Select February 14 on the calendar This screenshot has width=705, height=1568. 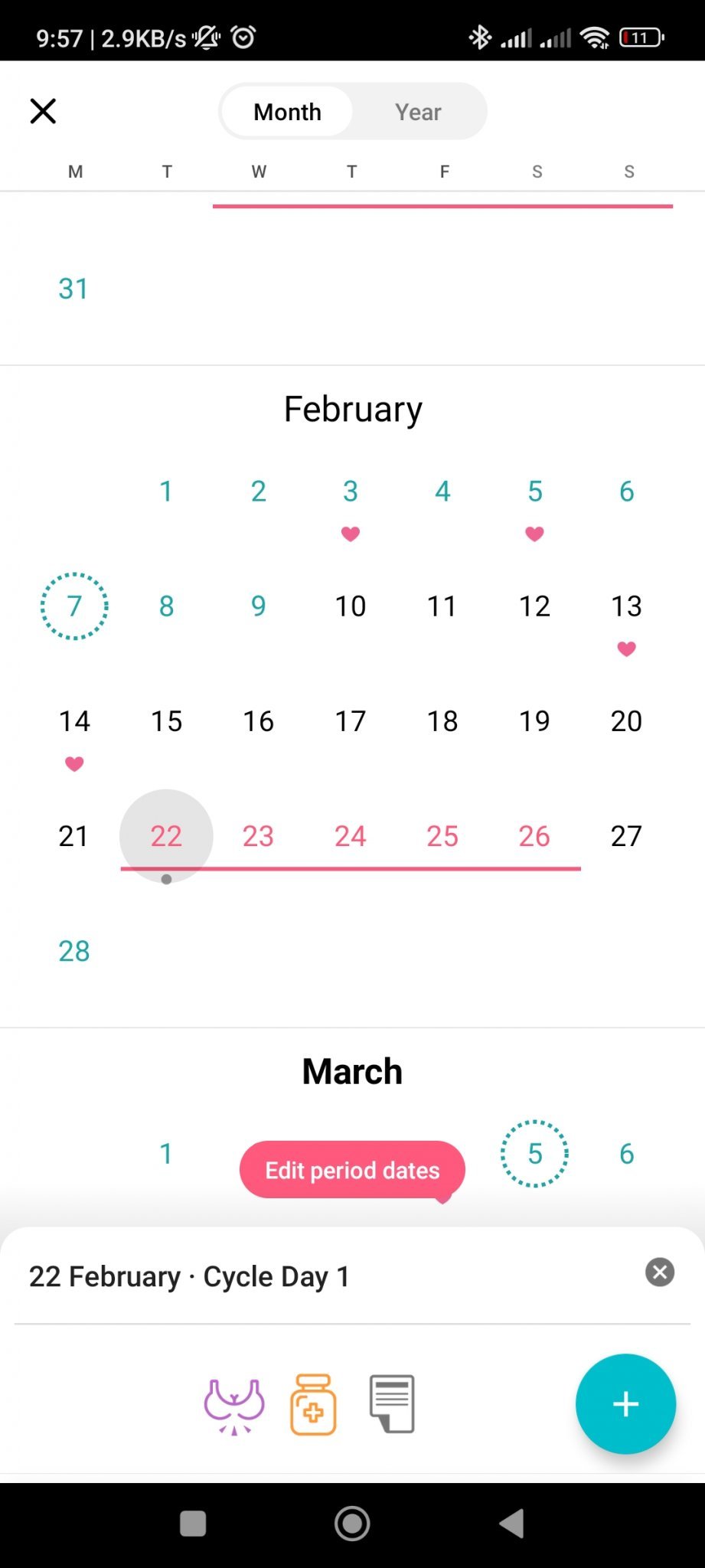[x=74, y=721]
